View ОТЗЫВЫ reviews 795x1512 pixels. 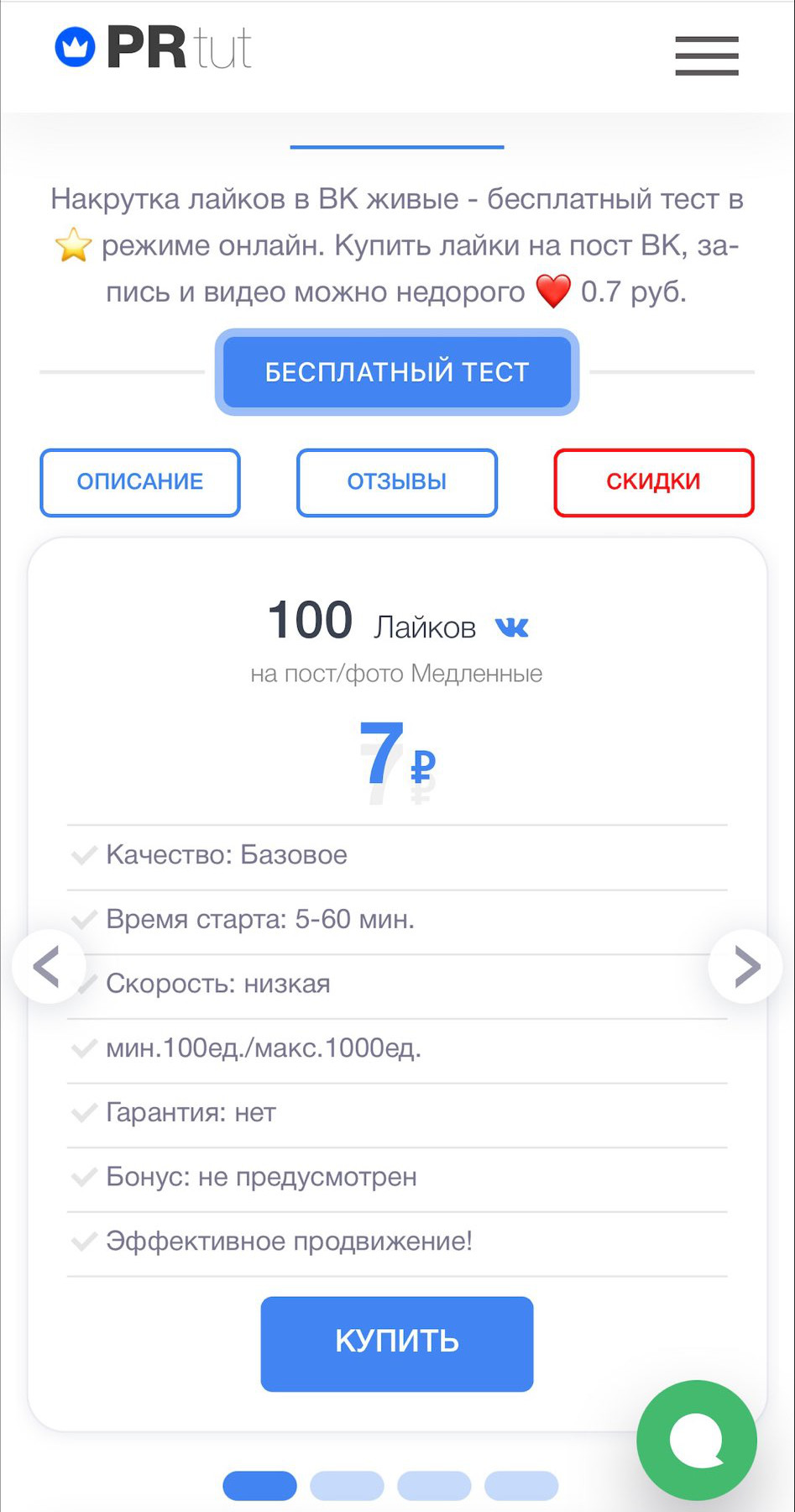(x=397, y=482)
